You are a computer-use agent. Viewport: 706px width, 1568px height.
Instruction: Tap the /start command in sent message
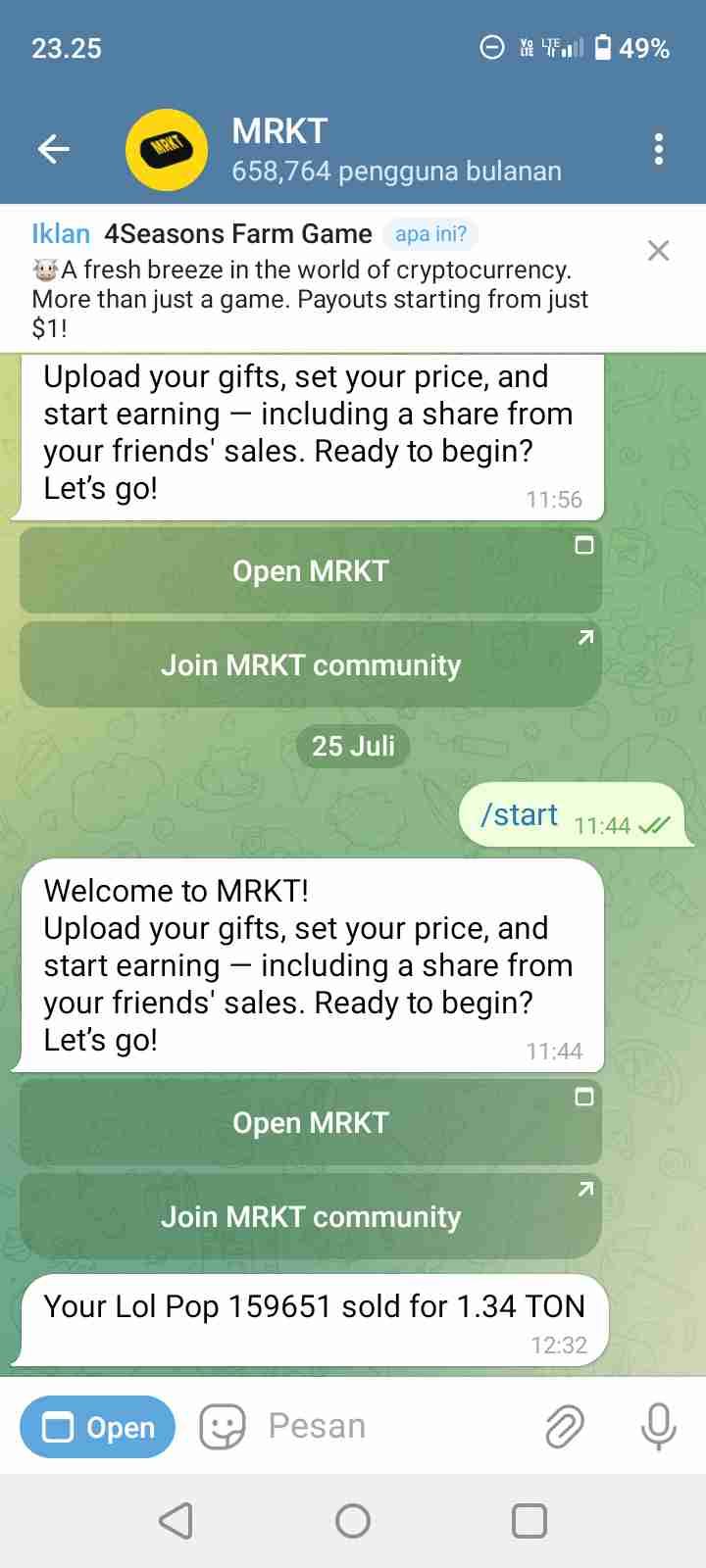520,815
